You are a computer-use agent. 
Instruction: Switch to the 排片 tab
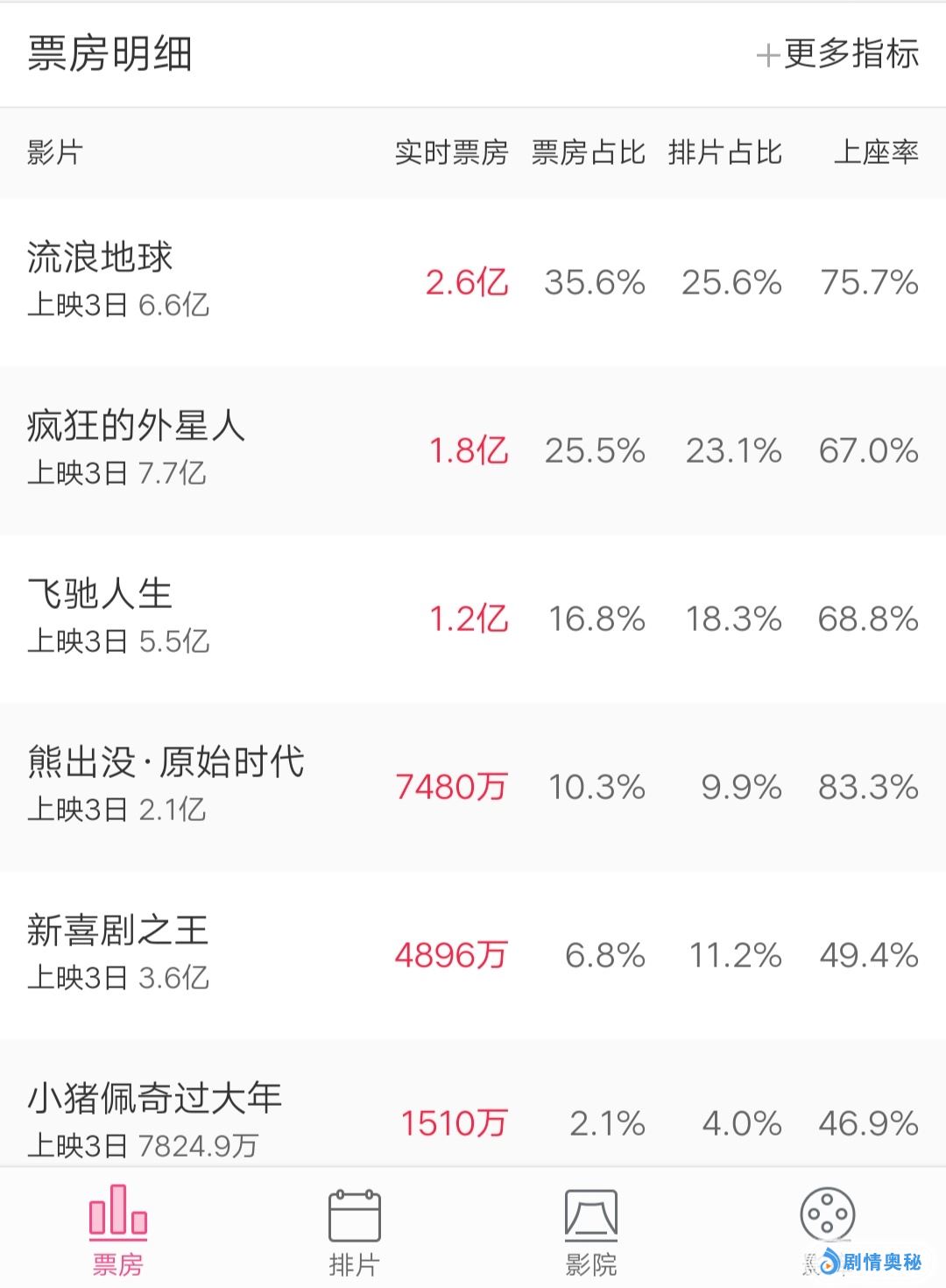tap(354, 1228)
